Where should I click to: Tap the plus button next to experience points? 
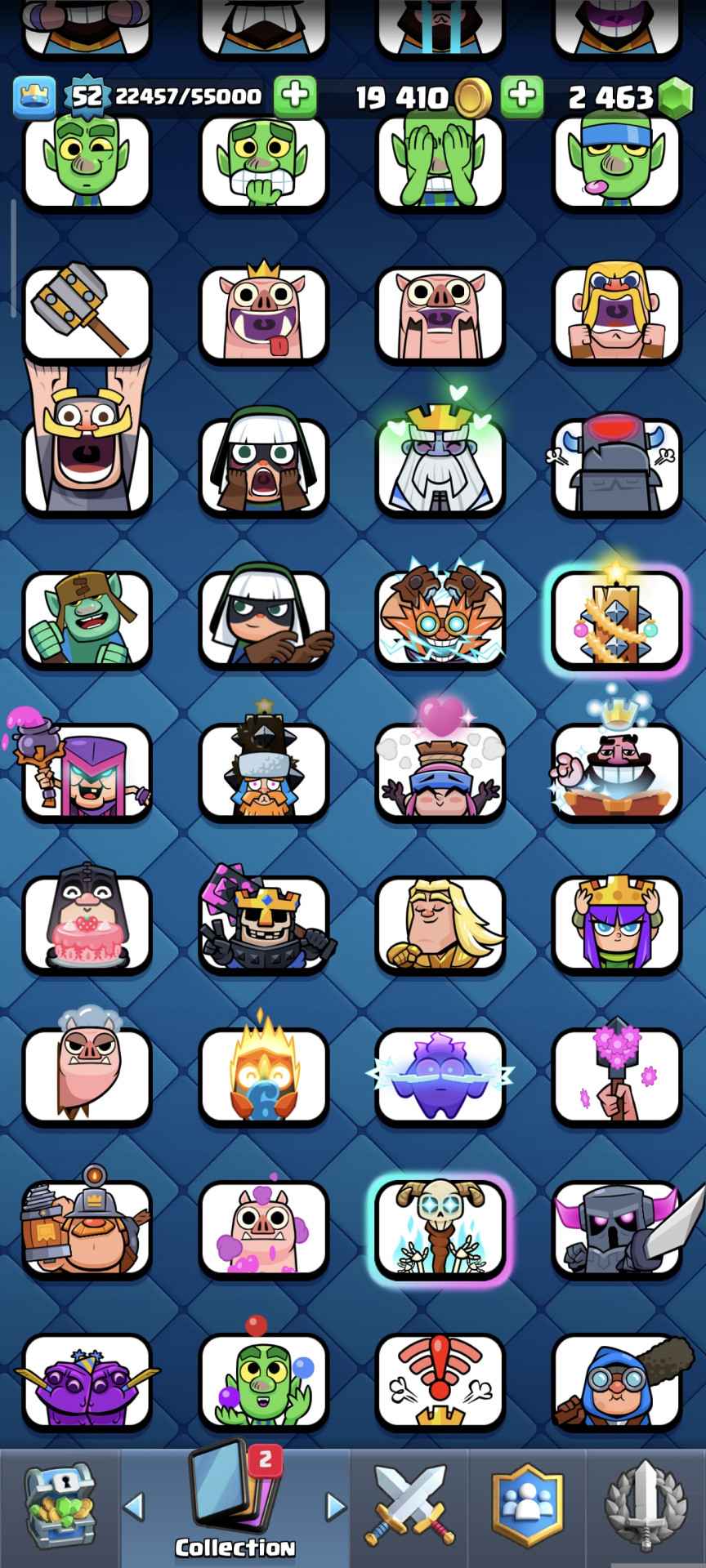pyautogui.click(x=295, y=97)
